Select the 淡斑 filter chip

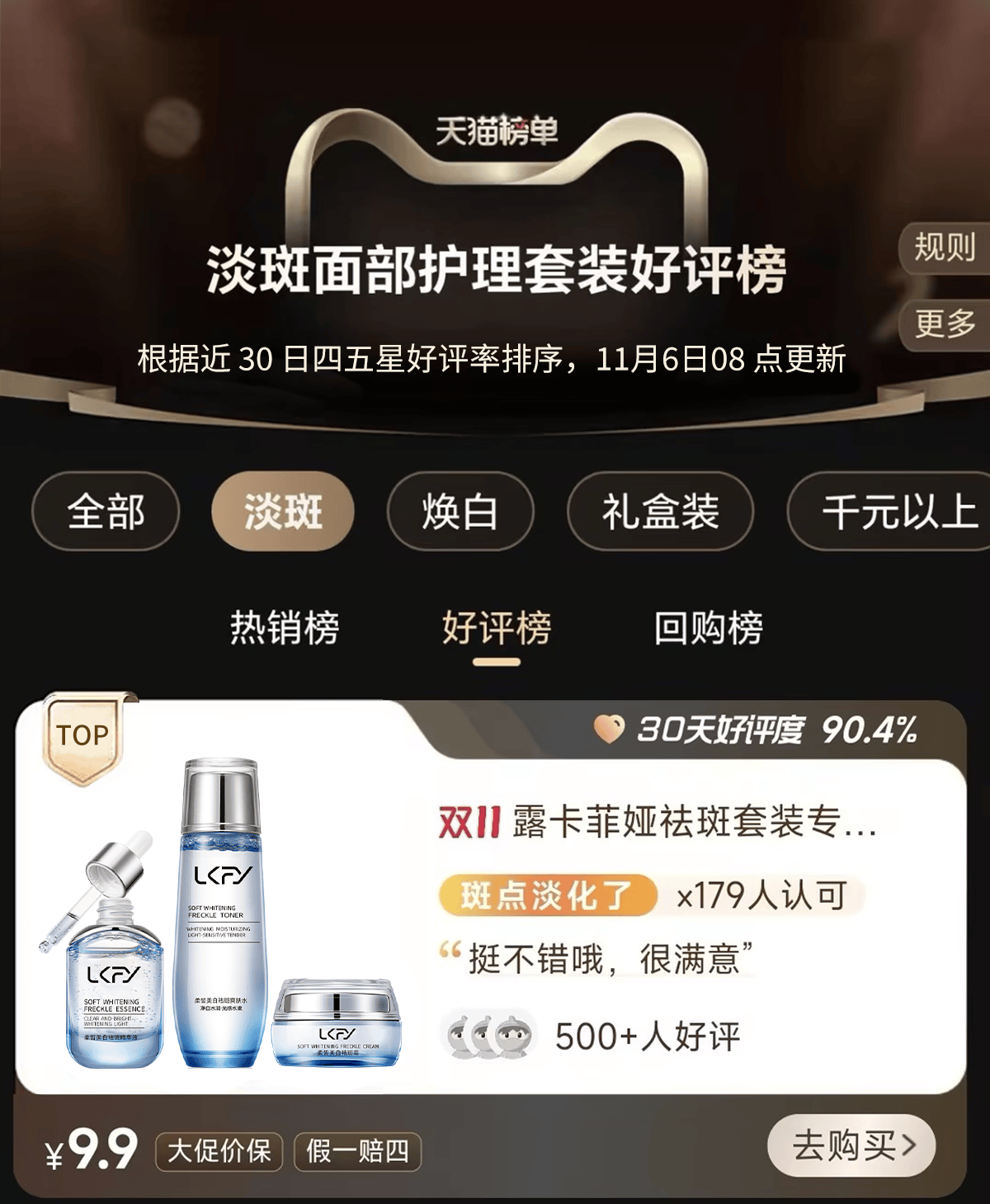[x=283, y=512]
